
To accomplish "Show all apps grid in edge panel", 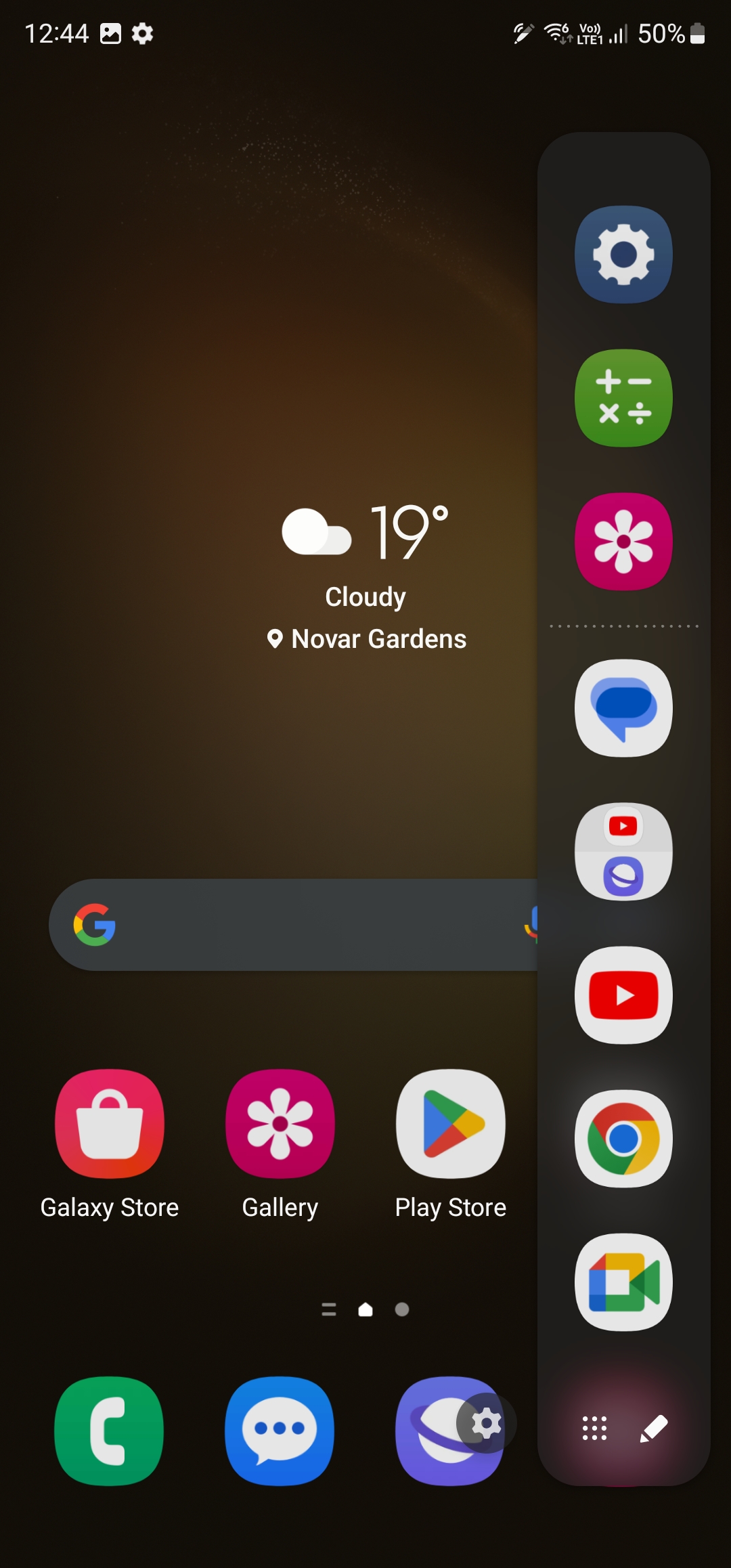I will (594, 1429).
